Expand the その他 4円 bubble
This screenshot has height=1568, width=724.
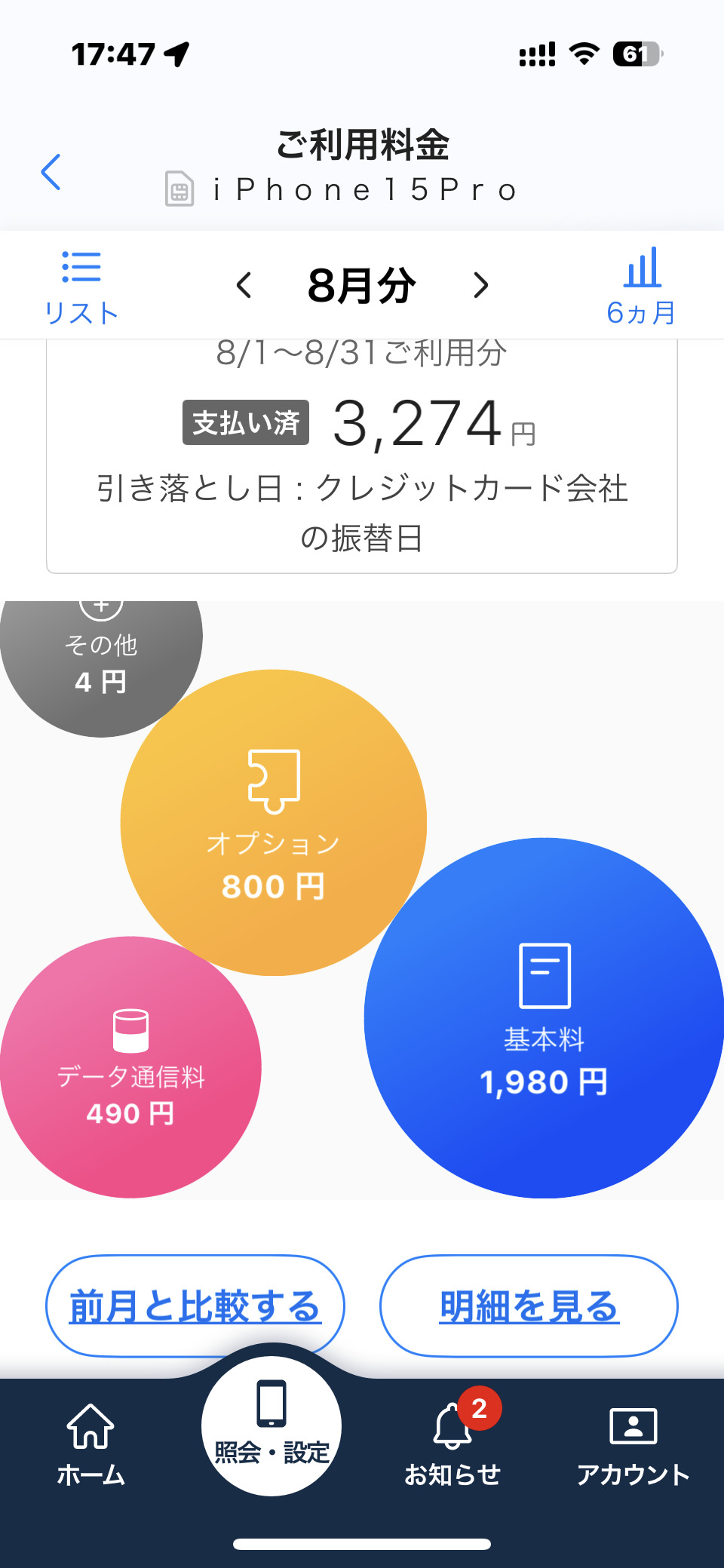100,655
